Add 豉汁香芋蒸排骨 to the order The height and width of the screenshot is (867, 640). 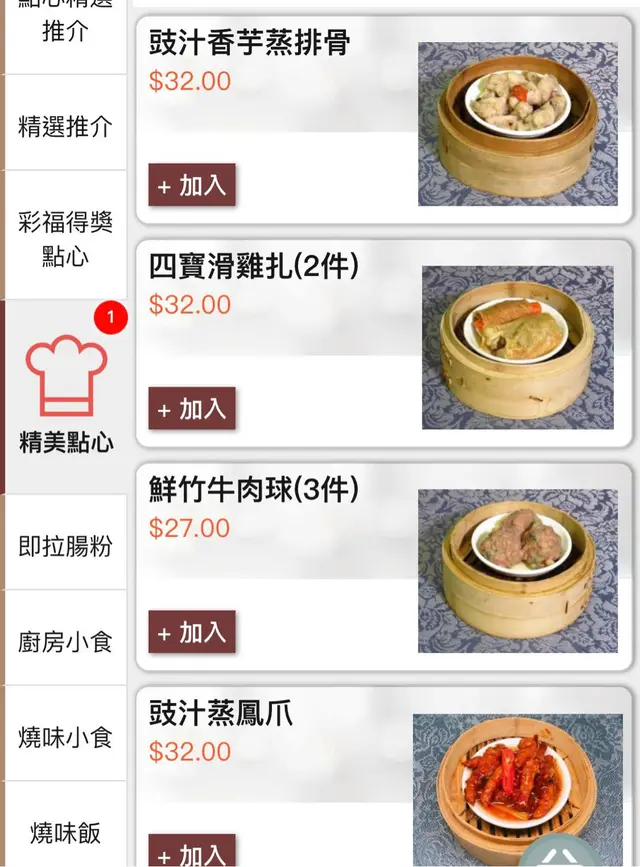click(x=192, y=185)
